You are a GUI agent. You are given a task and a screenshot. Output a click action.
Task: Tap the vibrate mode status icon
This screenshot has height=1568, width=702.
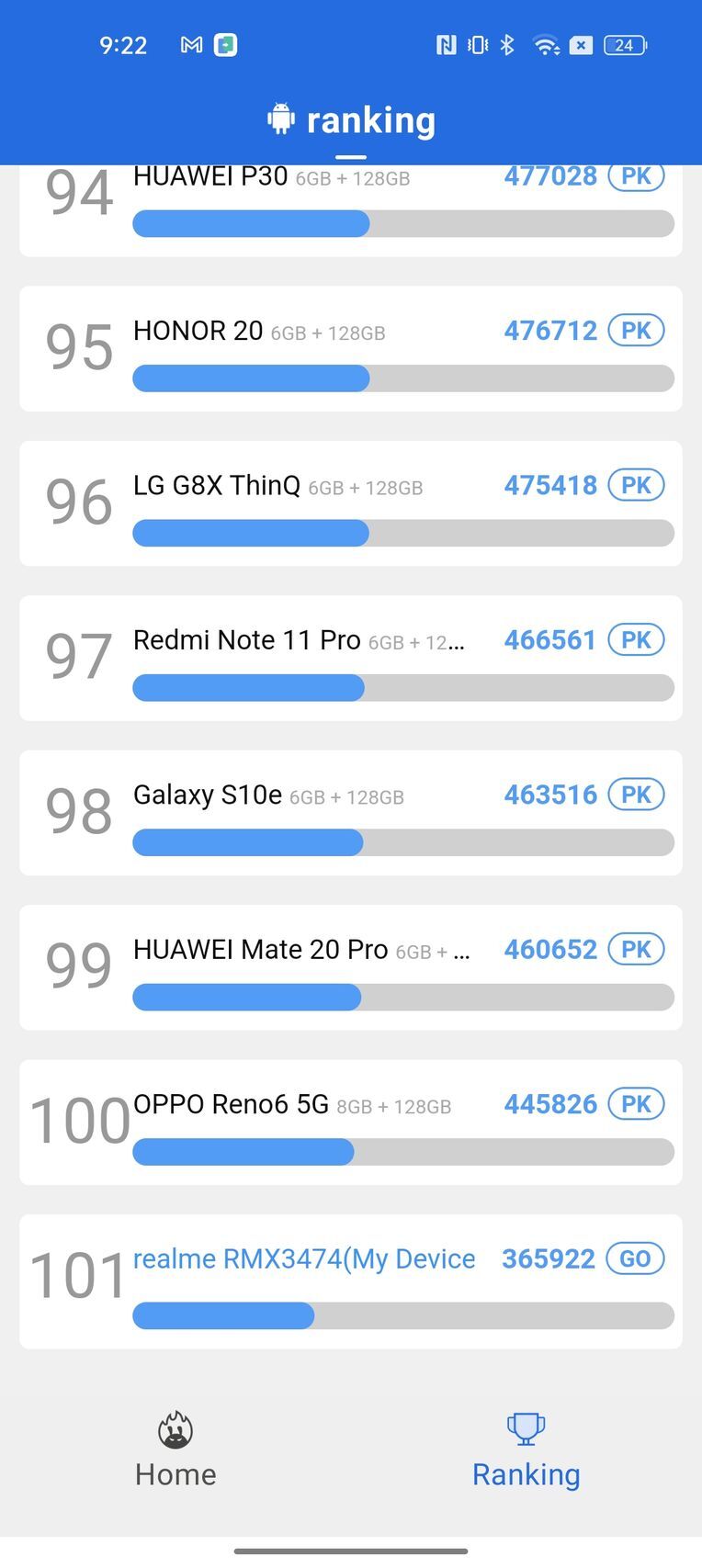pyautogui.click(x=477, y=43)
